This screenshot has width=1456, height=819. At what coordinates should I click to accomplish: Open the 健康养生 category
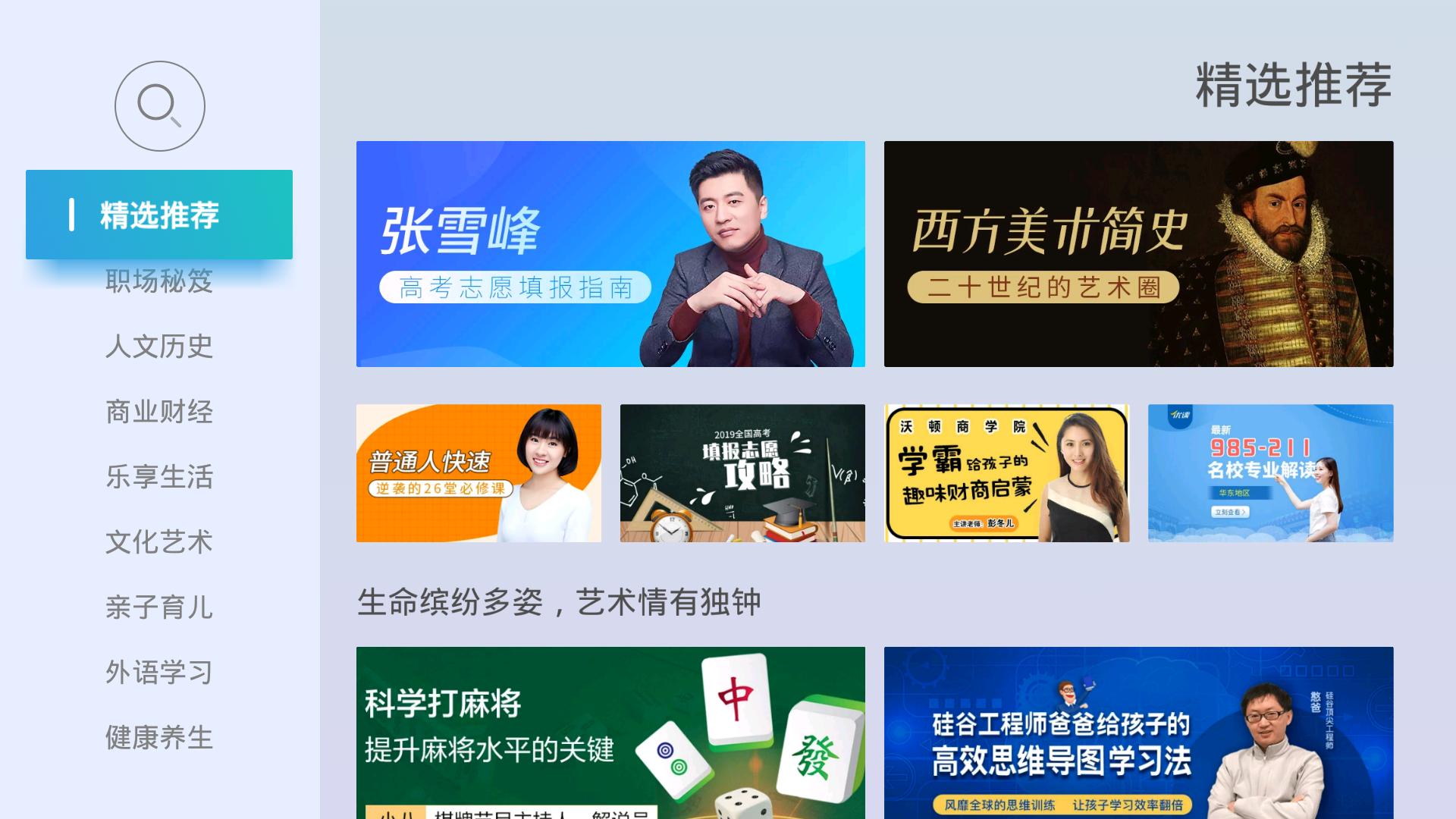click(x=159, y=738)
